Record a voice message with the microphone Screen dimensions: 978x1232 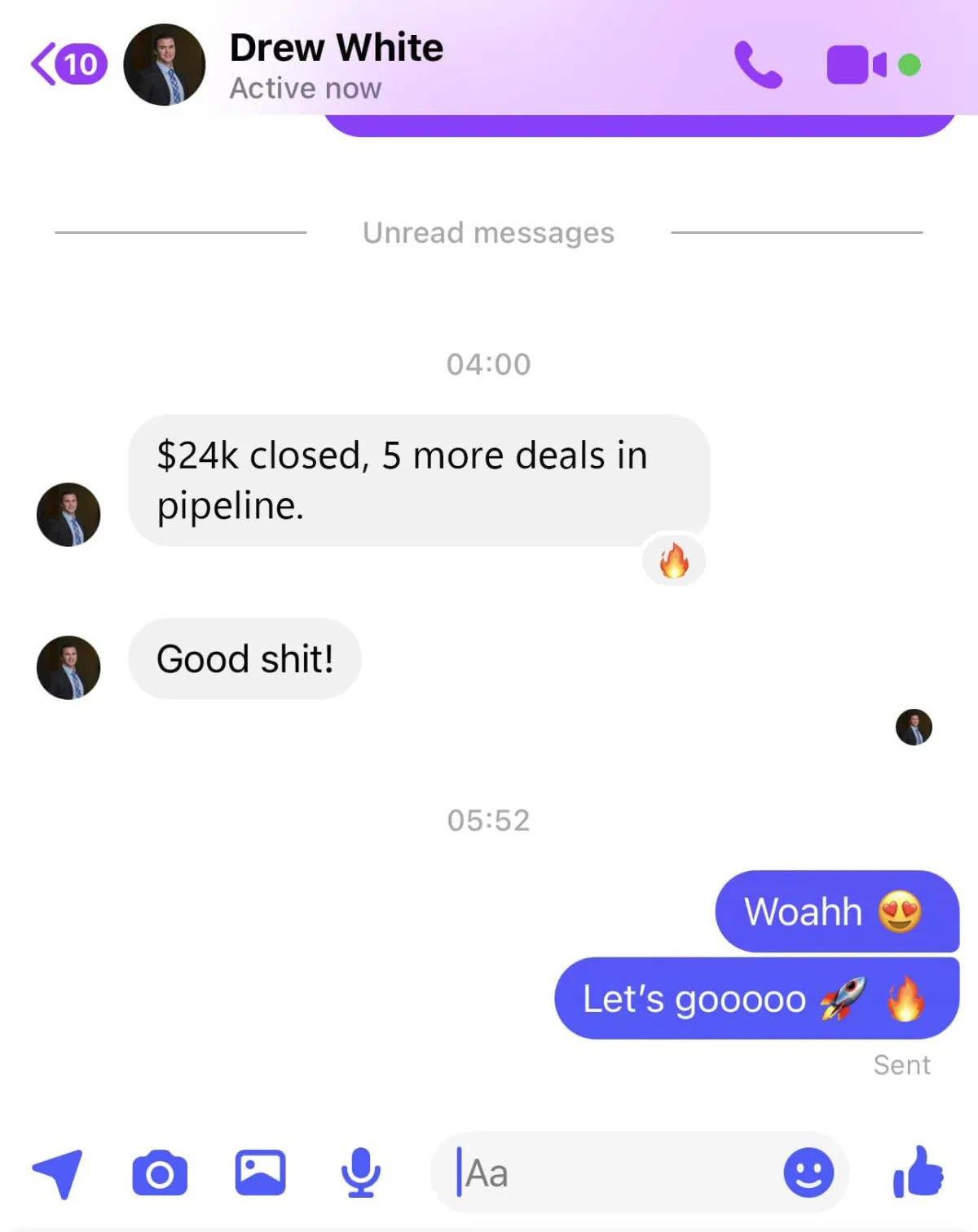pos(360,1173)
